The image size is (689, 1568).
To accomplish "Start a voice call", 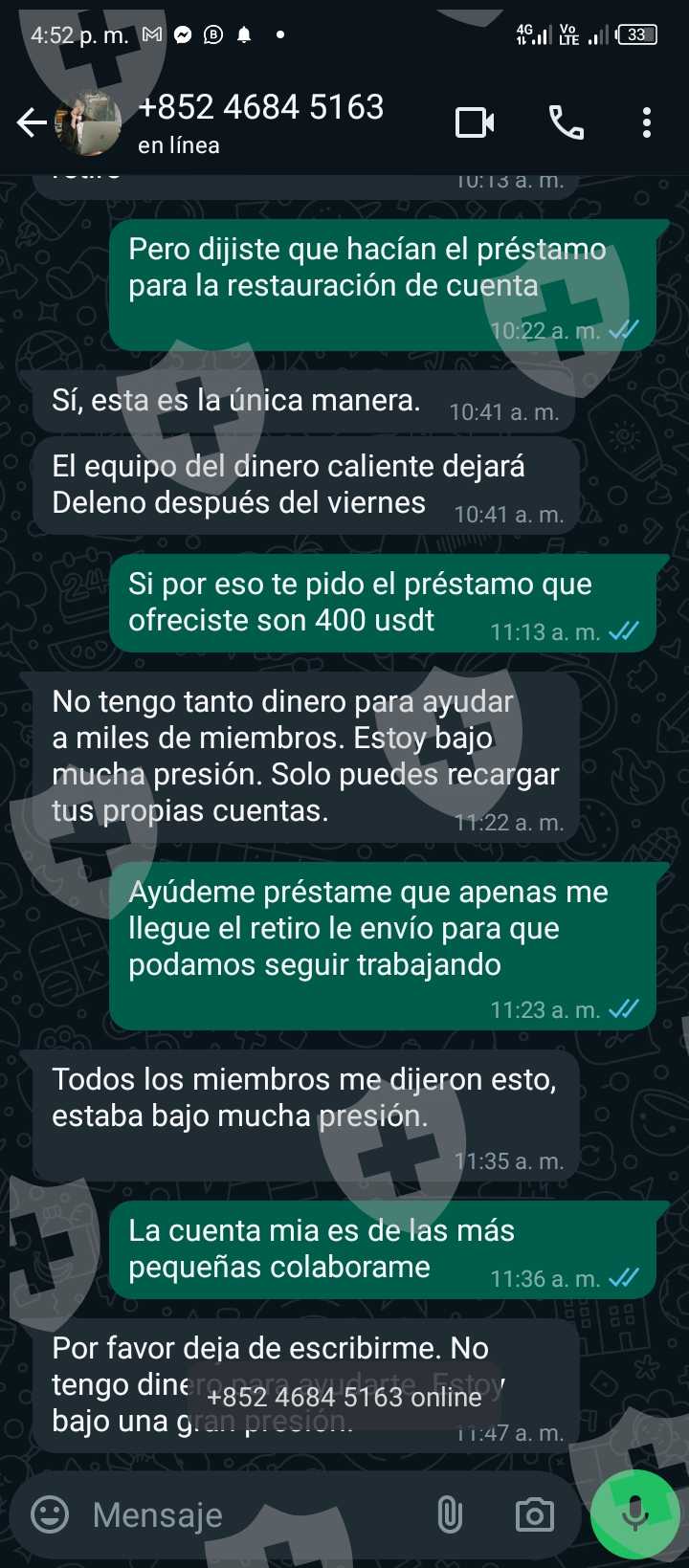I will 567,122.
